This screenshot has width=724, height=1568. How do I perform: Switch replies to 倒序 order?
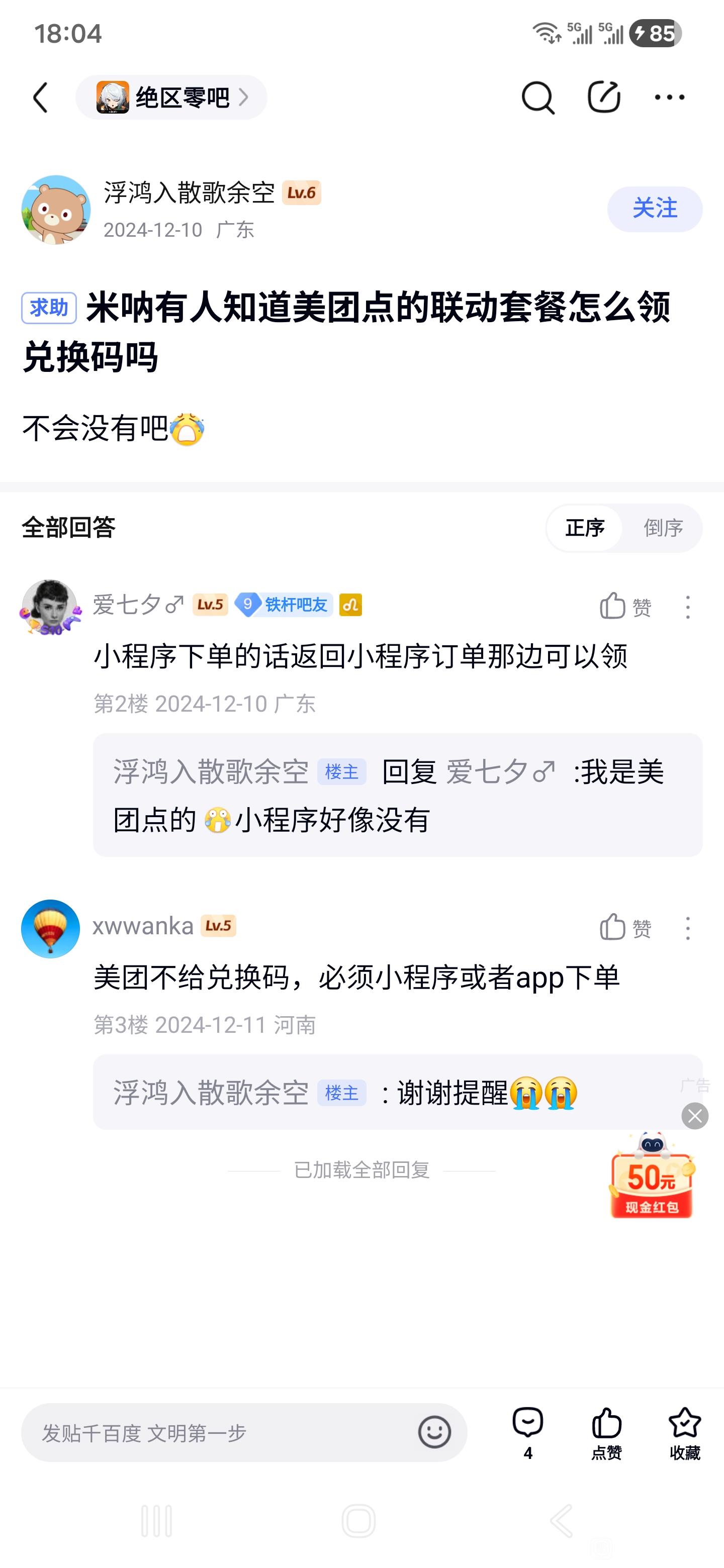[x=663, y=528]
